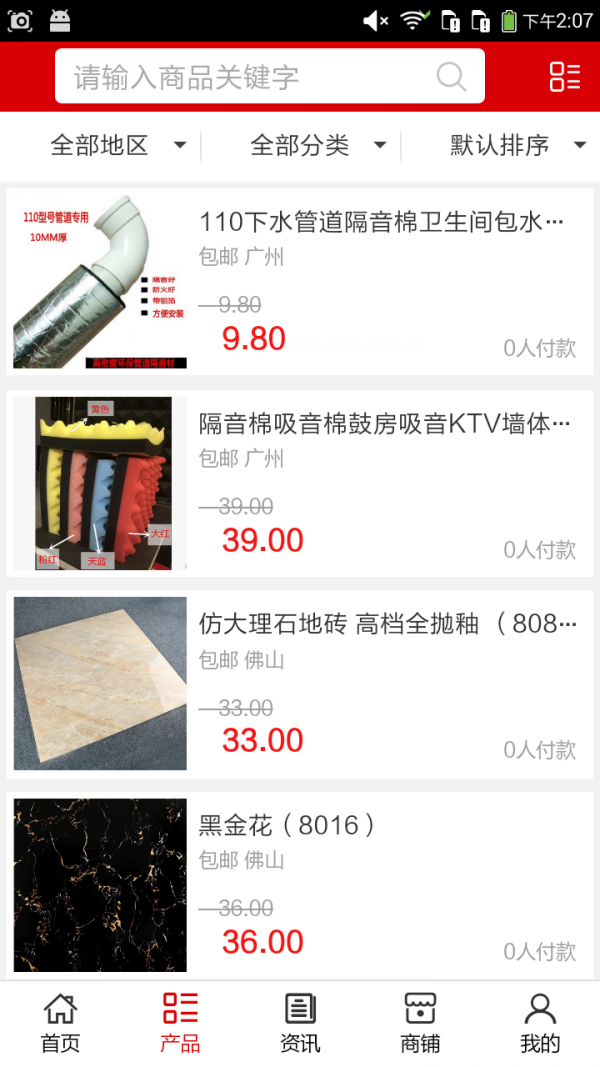Tap the magnifier search icon
This screenshot has height=1067, width=600.
(452, 77)
